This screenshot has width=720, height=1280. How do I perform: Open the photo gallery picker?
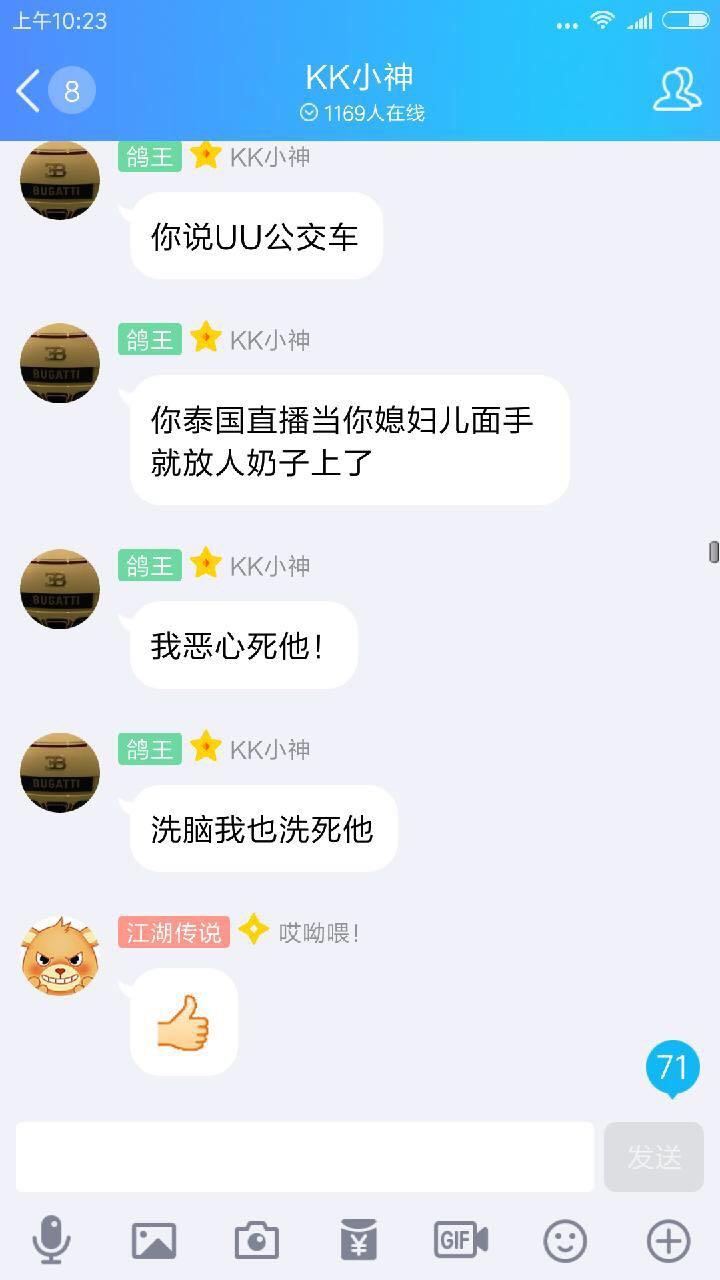point(151,1240)
